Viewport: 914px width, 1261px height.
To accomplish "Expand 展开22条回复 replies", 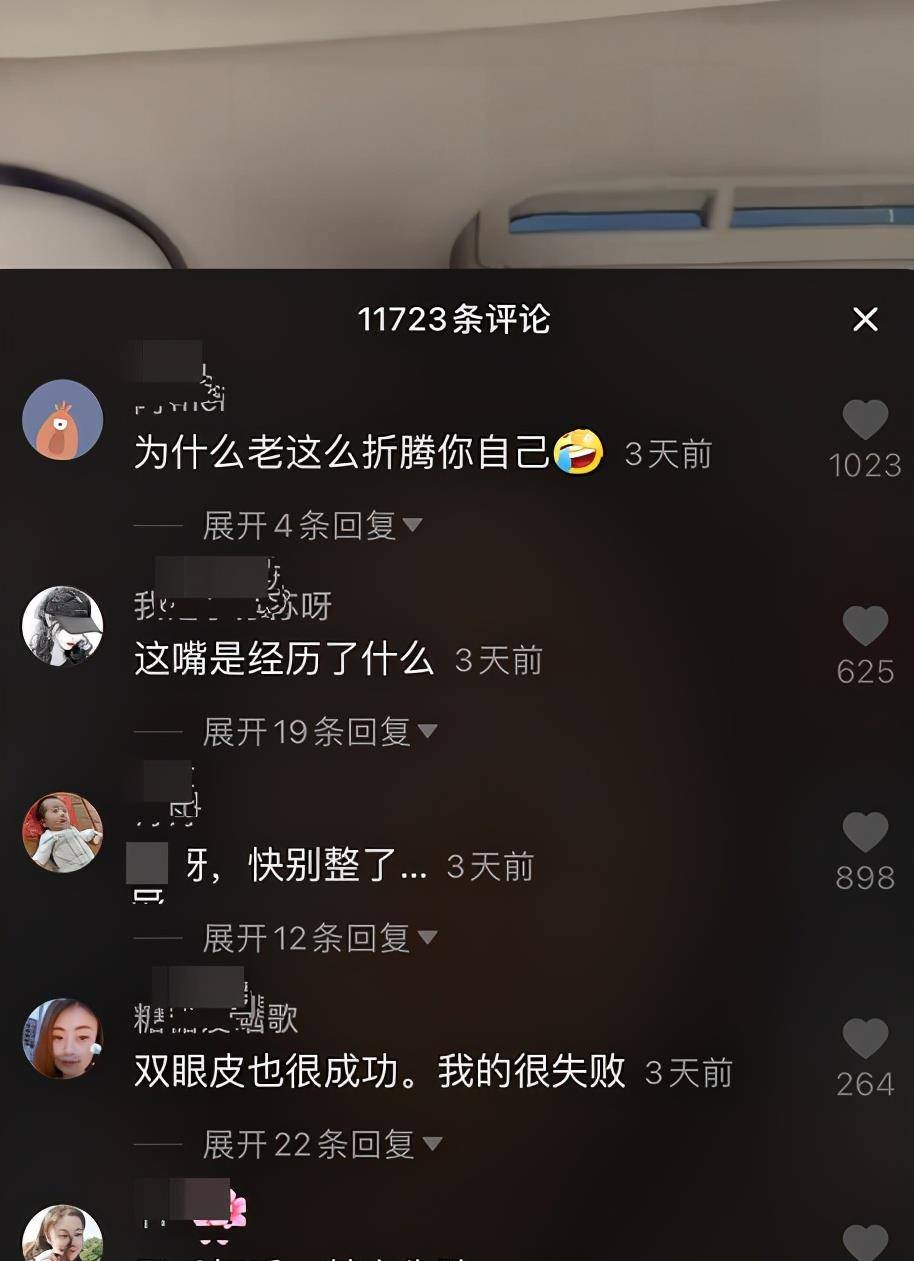I will click(322, 1144).
